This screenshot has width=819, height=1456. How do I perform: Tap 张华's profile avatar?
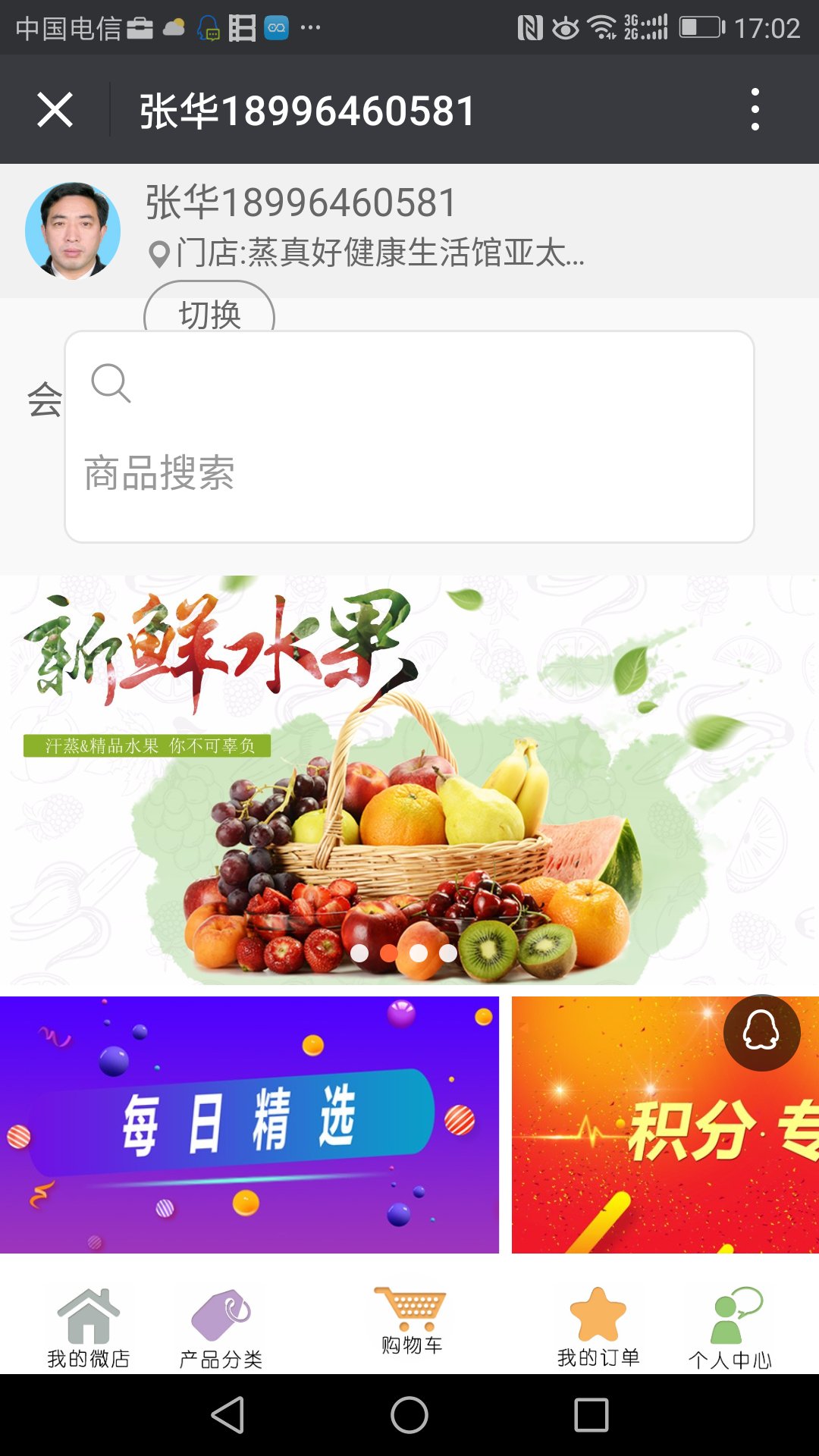(x=73, y=231)
